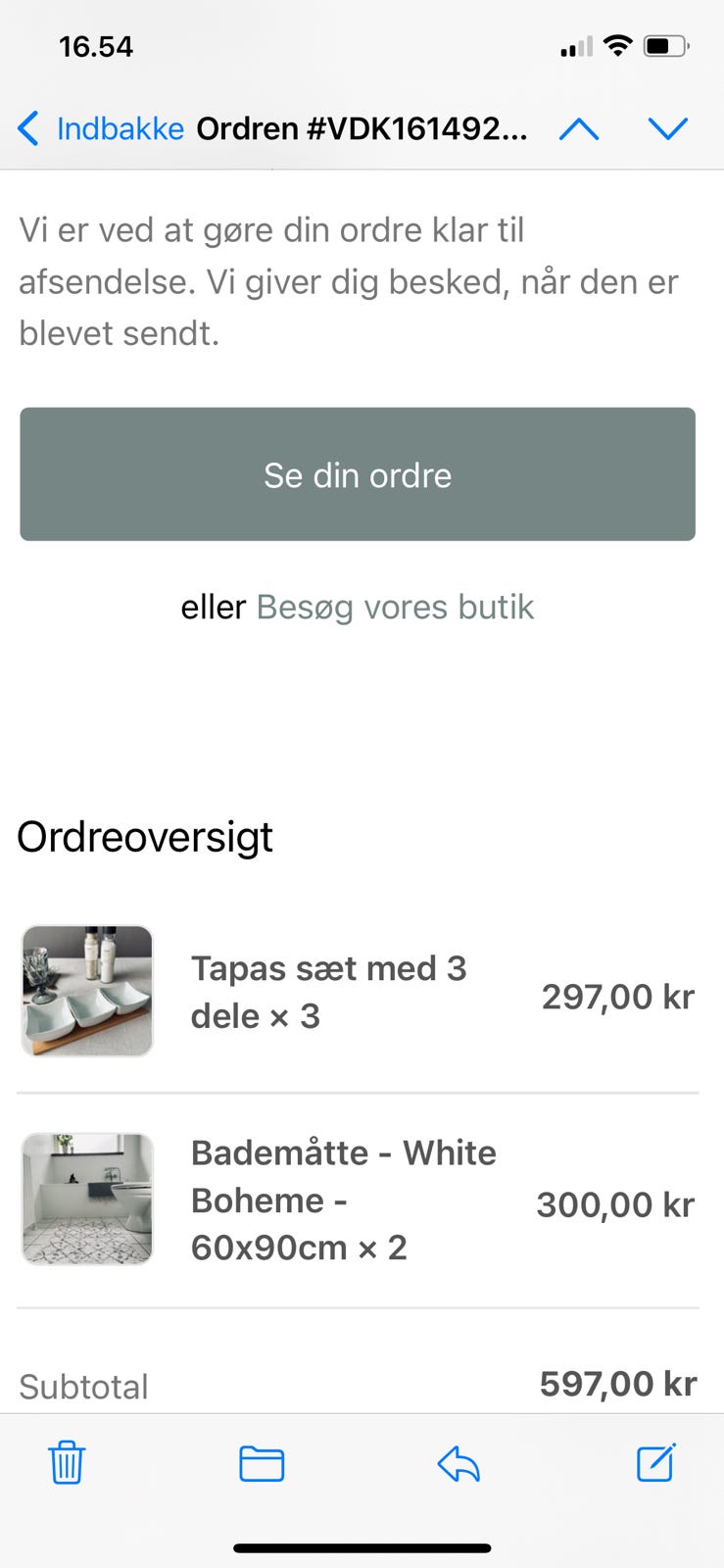Viewport: 724px width, 1568px height.
Task: Tap the Wi-Fi icon in the status bar
Action: coord(618,44)
